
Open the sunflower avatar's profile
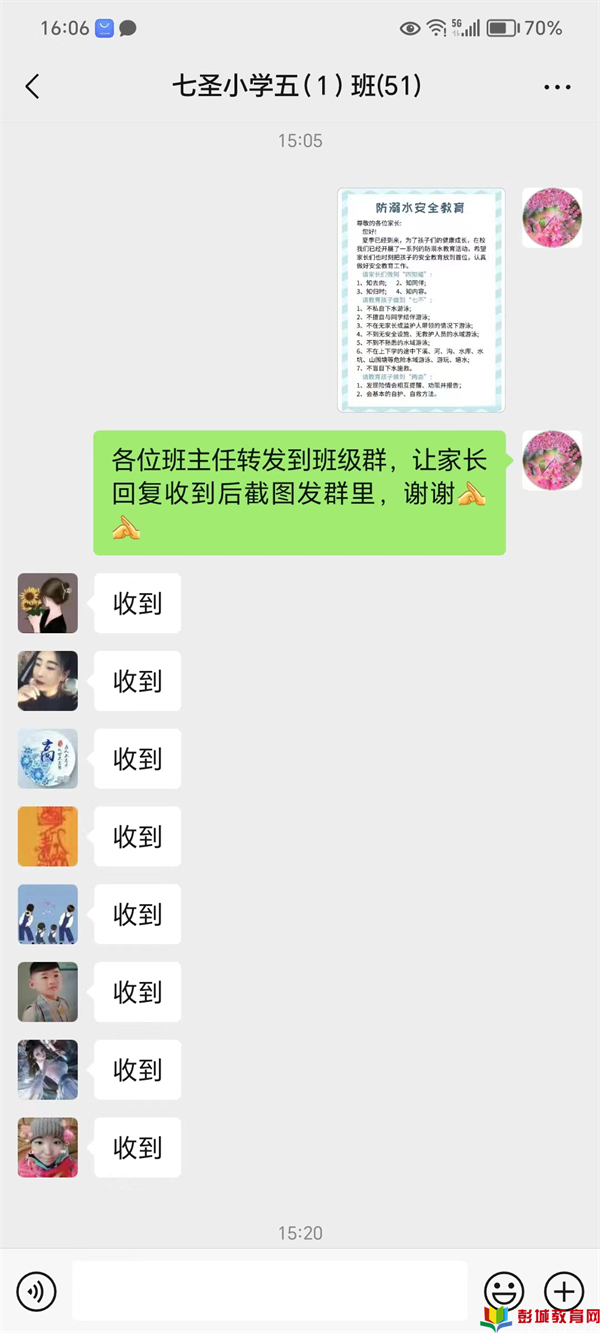pyautogui.click(x=48, y=603)
